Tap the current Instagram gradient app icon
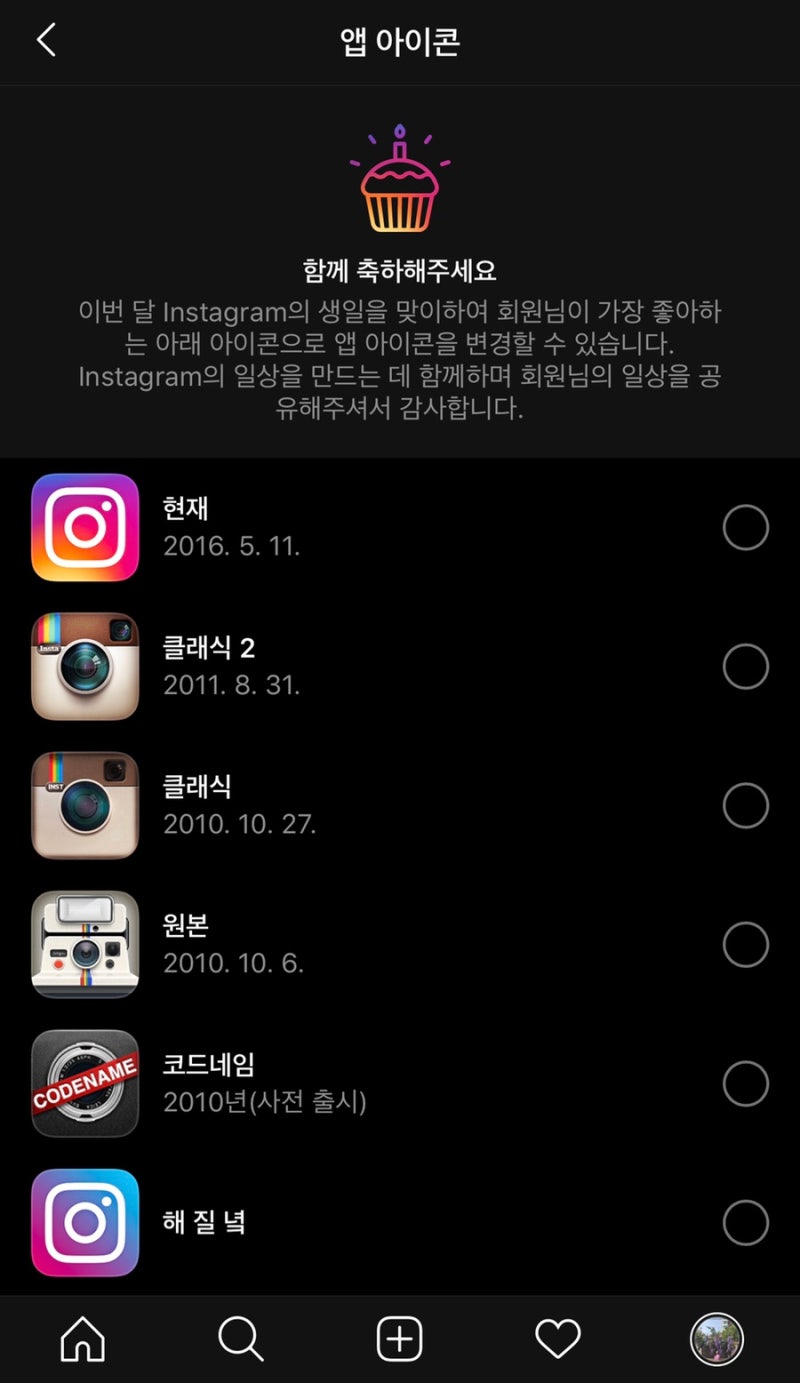800x1383 pixels. click(85, 528)
